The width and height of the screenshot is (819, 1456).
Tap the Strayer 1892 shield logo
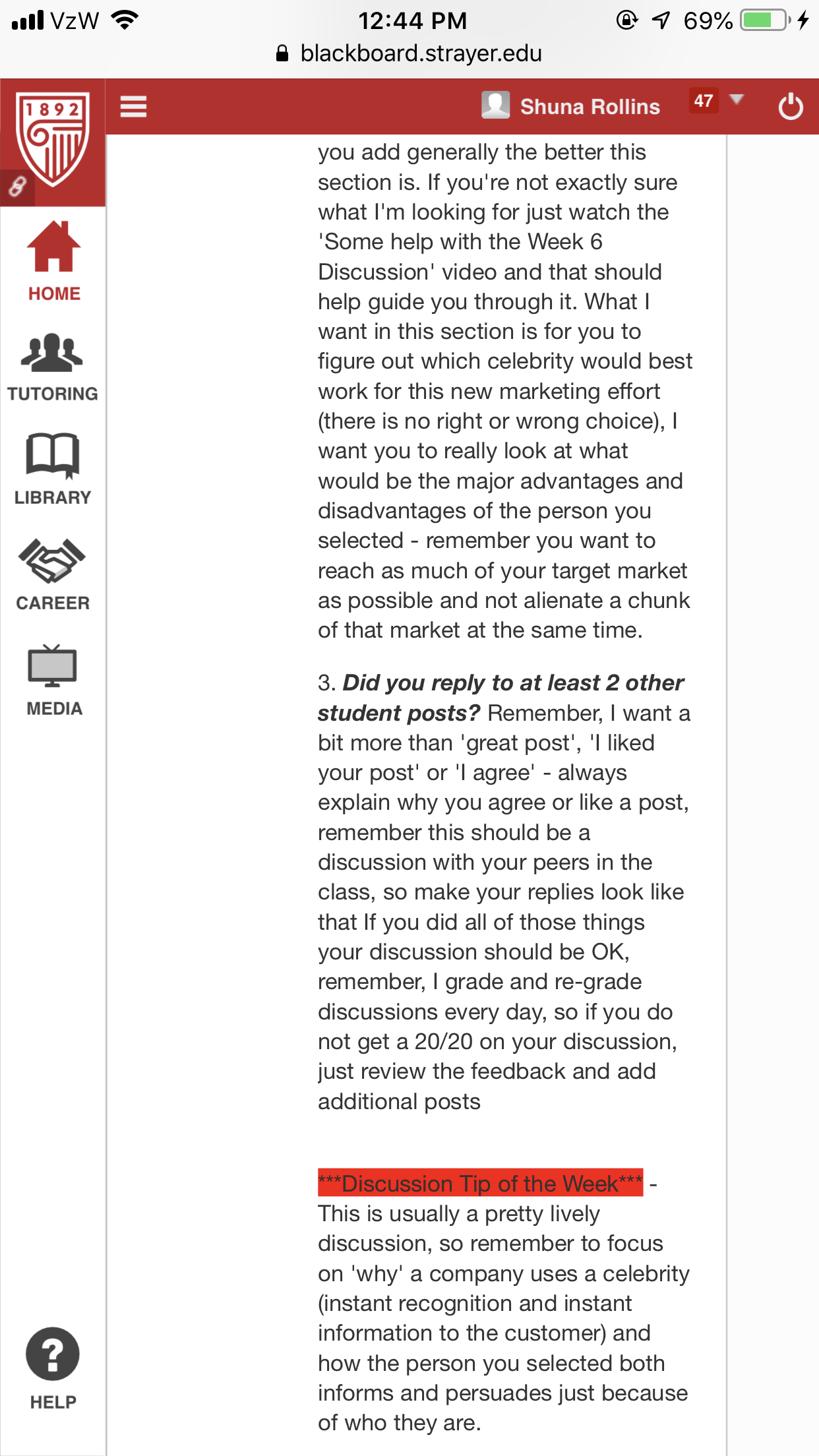[x=53, y=138]
